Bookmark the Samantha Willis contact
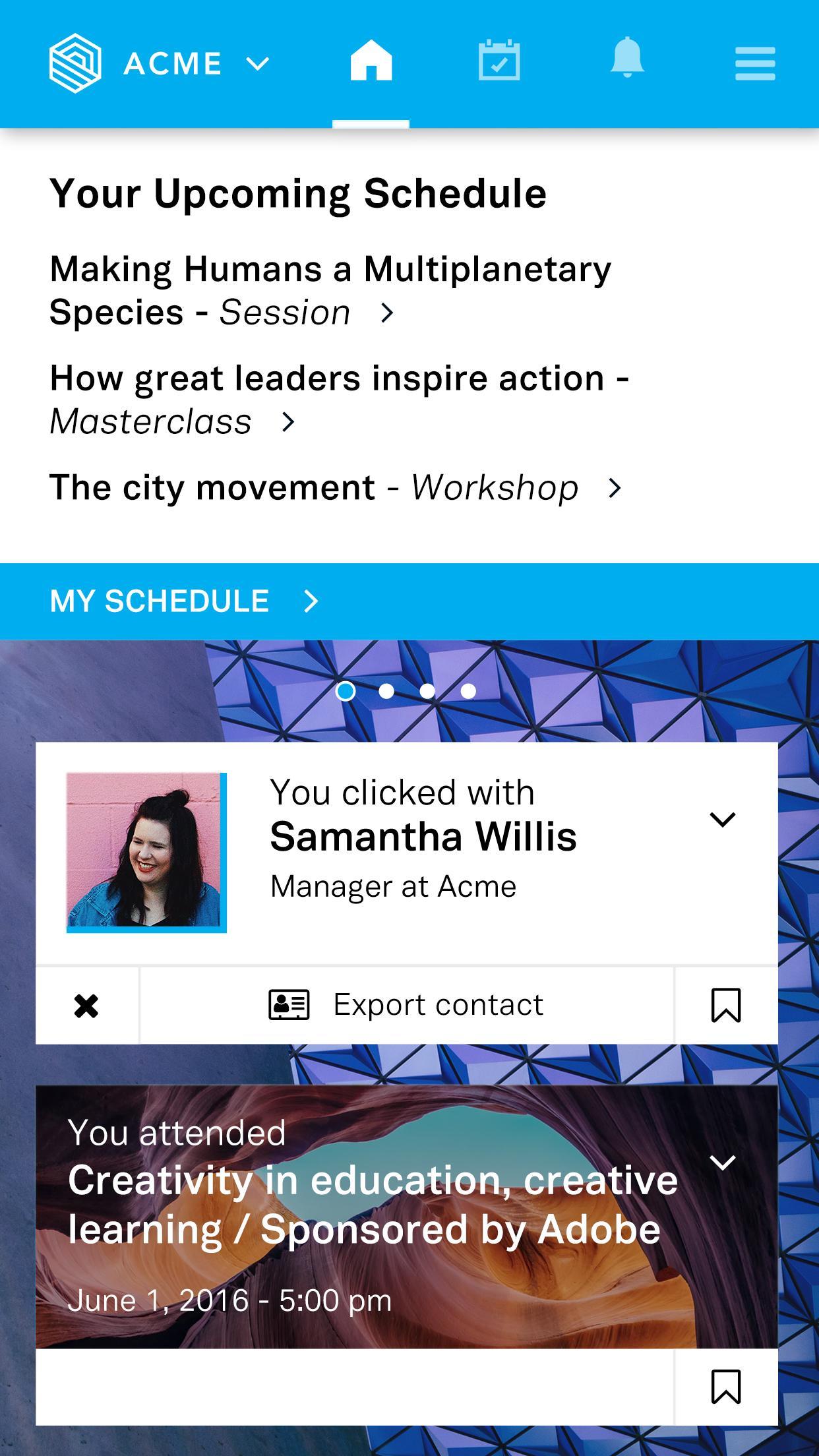The height and width of the screenshot is (1456, 819). coord(726,1006)
